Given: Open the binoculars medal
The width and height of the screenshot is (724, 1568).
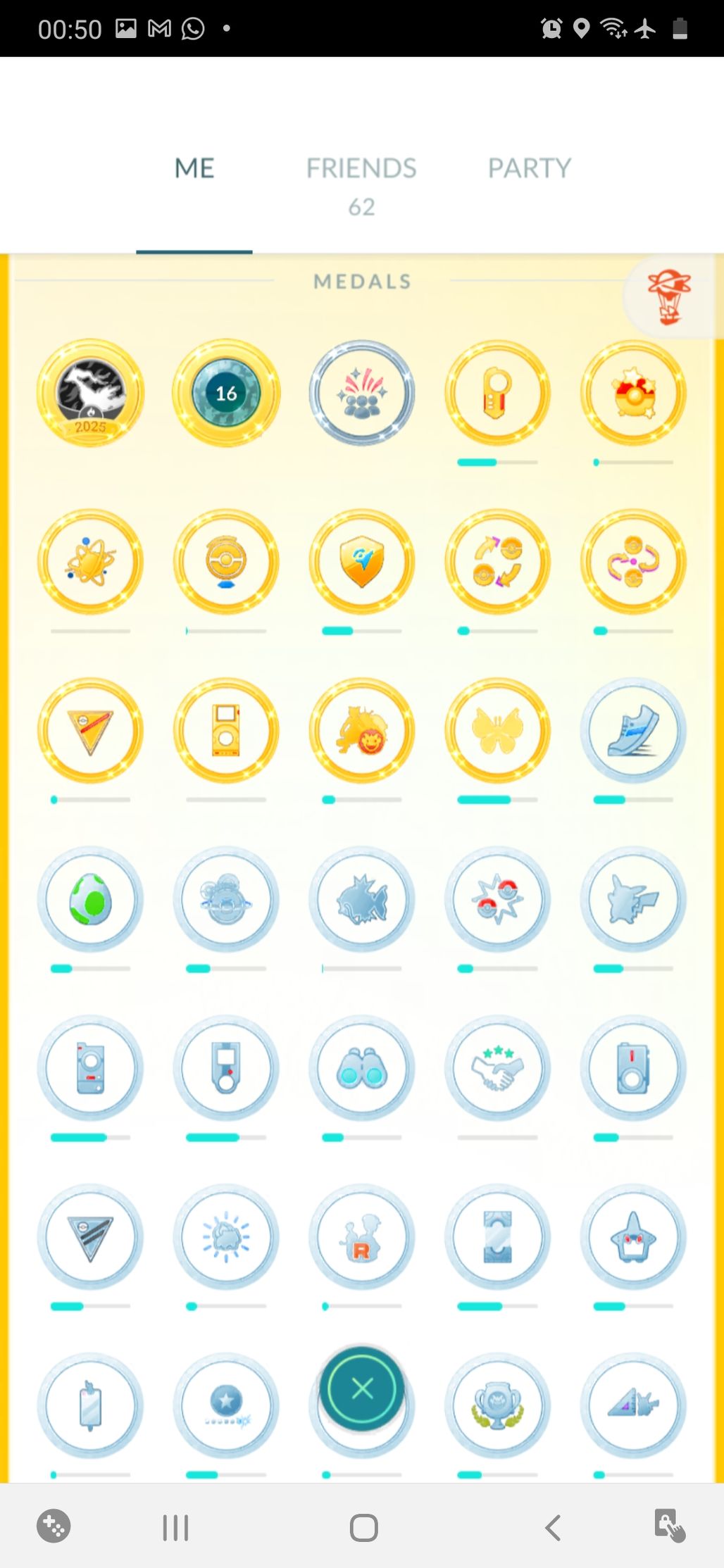Looking at the screenshot, I should click(x=362, y=1068).
